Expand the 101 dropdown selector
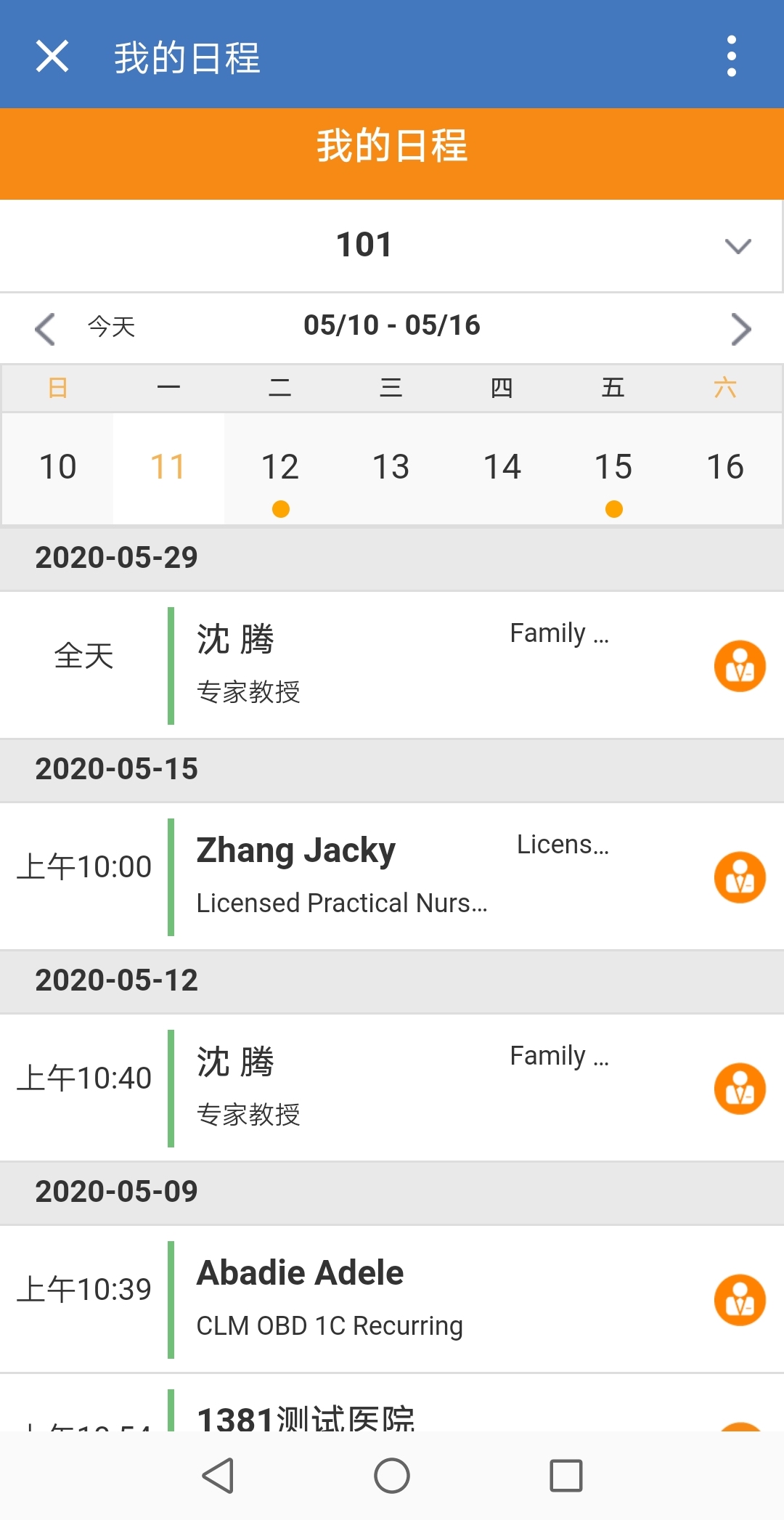 pos(738,246)
